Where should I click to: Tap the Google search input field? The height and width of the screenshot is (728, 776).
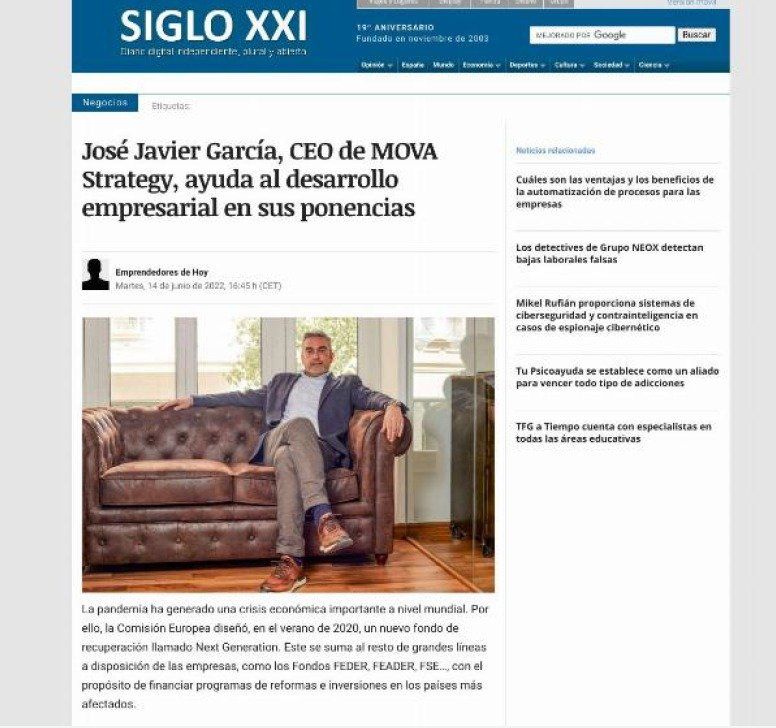tap(601, 35)
